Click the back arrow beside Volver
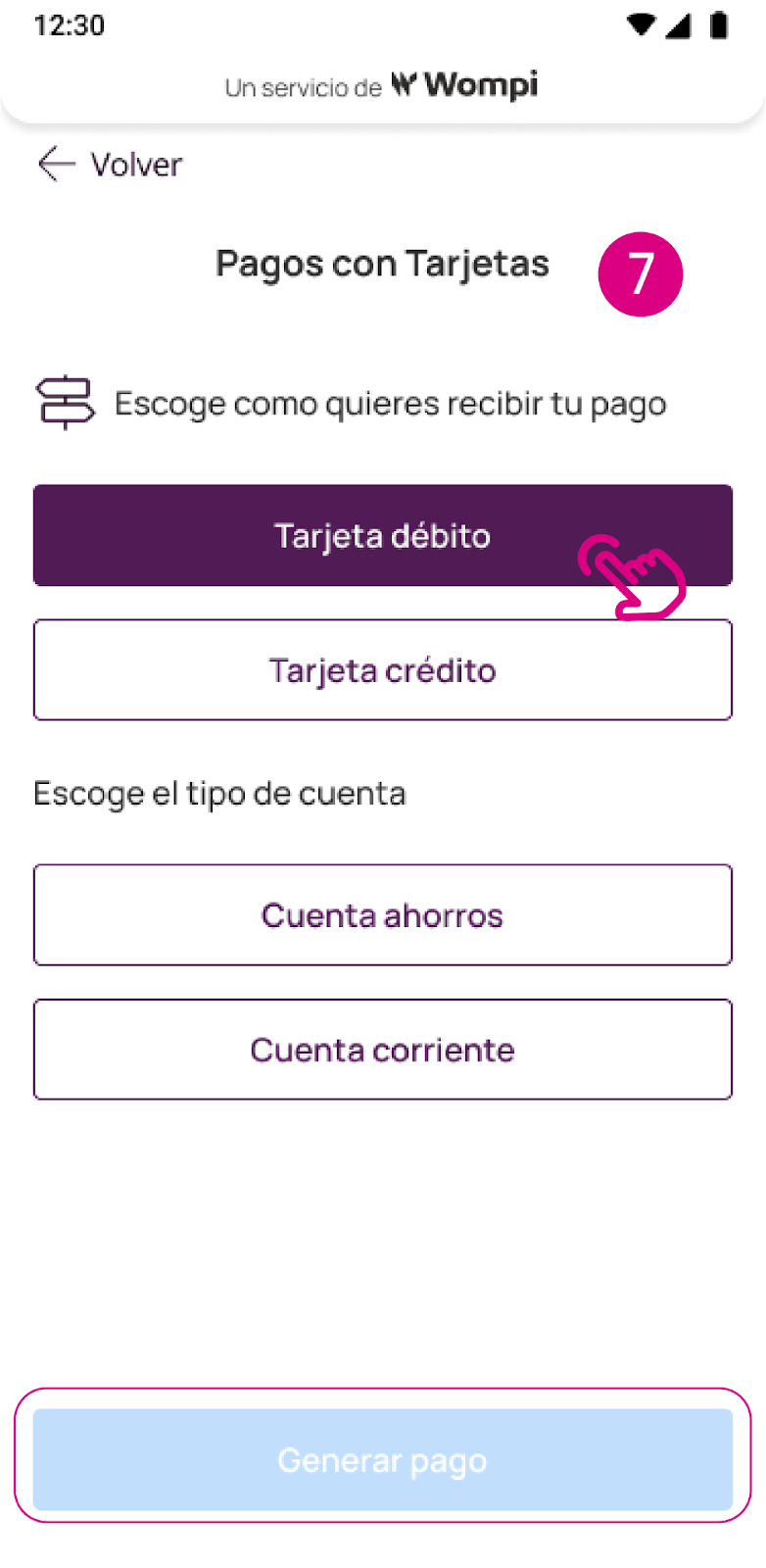 55,165
